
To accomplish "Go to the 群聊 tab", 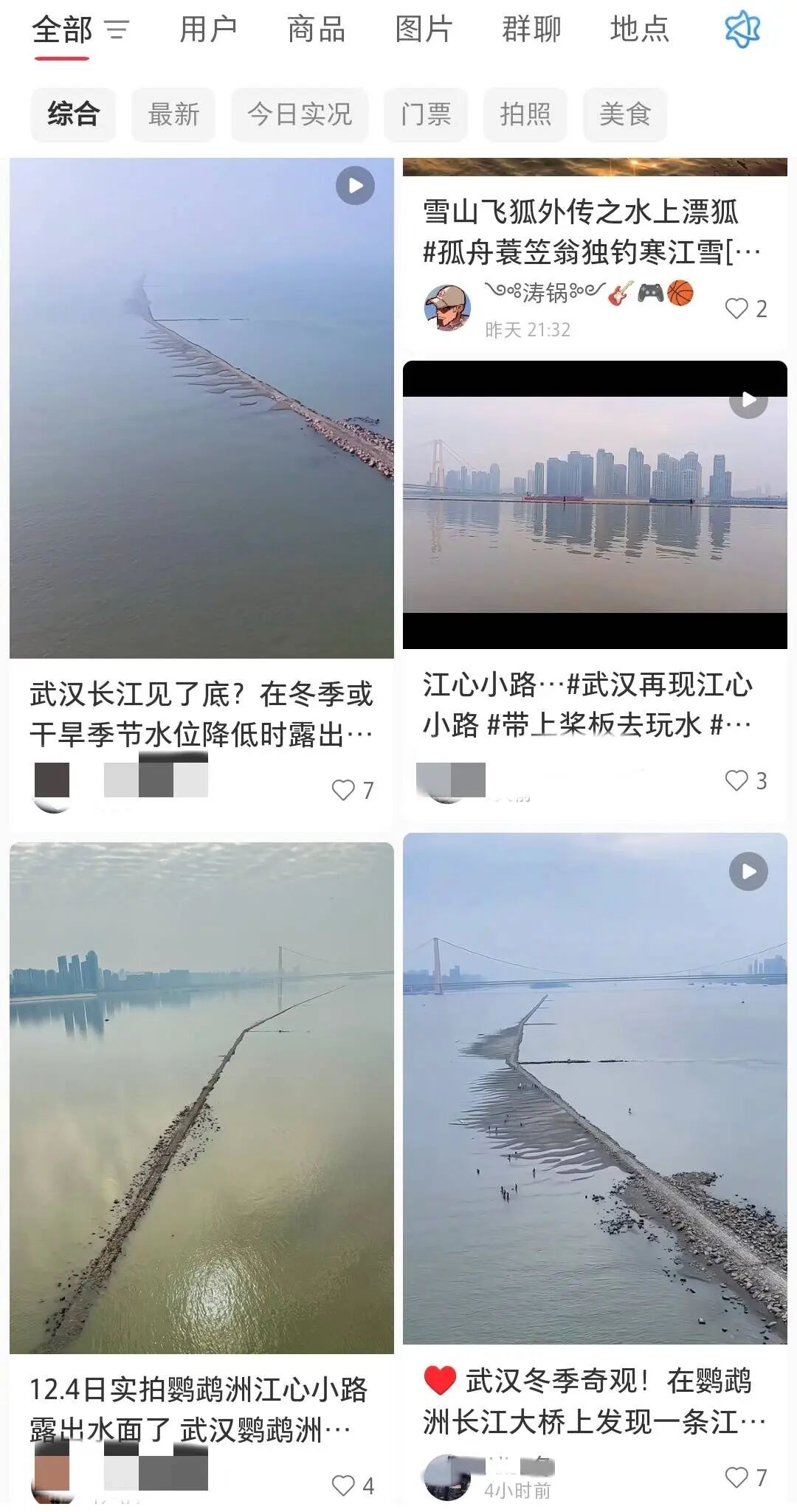I will (531, 30).
